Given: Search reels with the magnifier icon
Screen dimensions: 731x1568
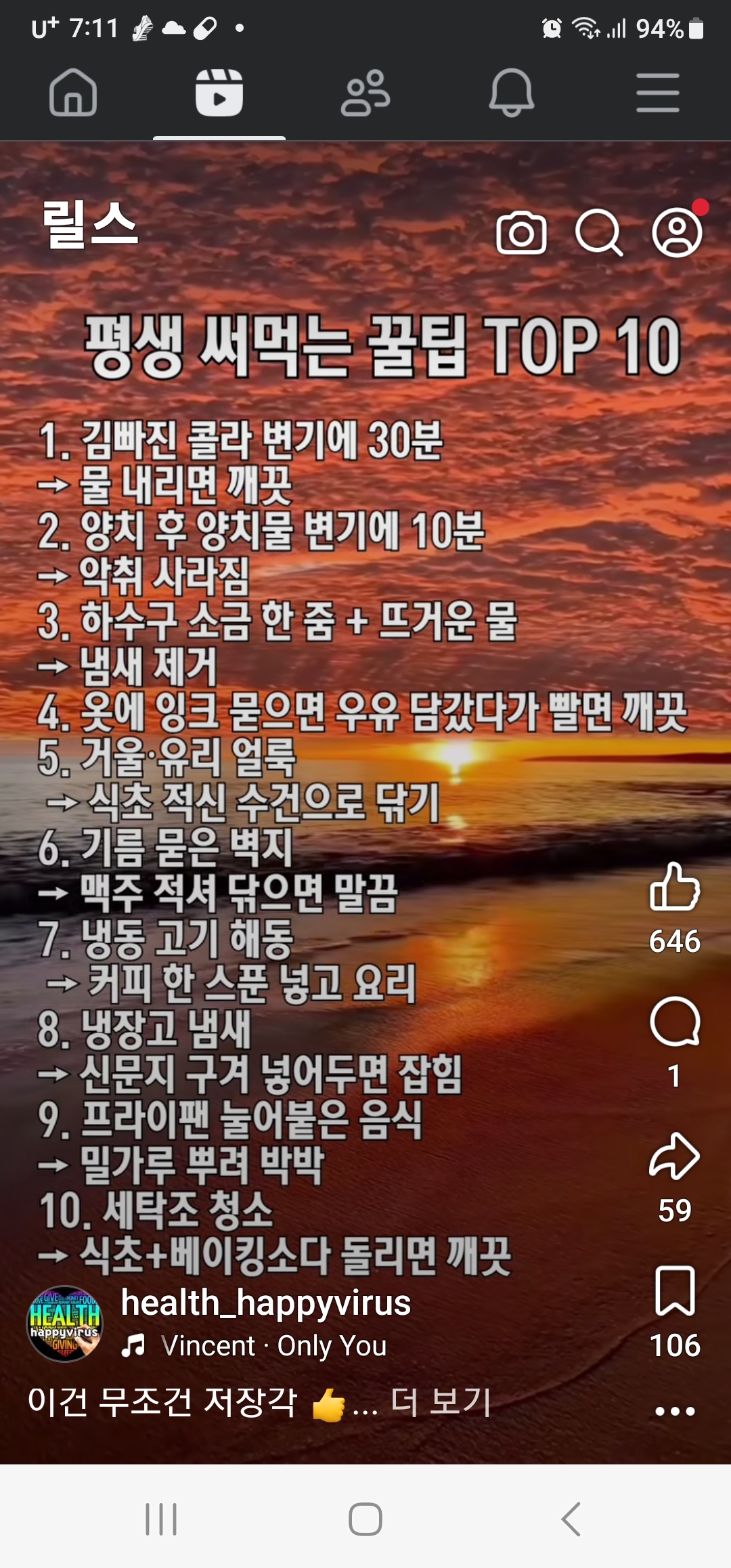Looking at the screenshot, I should (x=598, y=234).
